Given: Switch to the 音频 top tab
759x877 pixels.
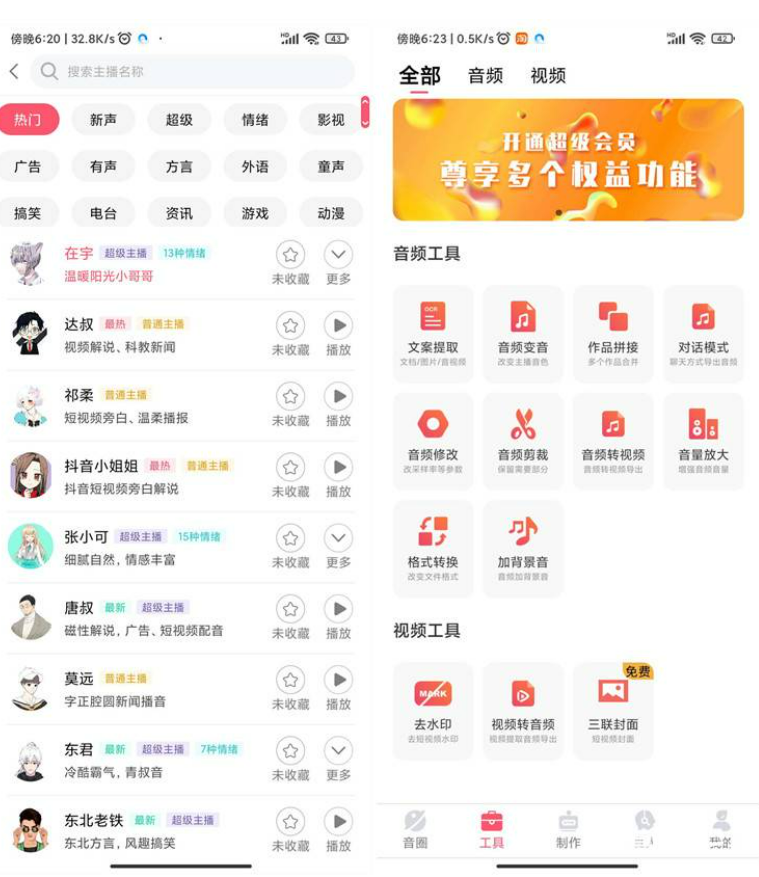Looking at the screenshot, I should pyautogui.click(x=485, y=76).
